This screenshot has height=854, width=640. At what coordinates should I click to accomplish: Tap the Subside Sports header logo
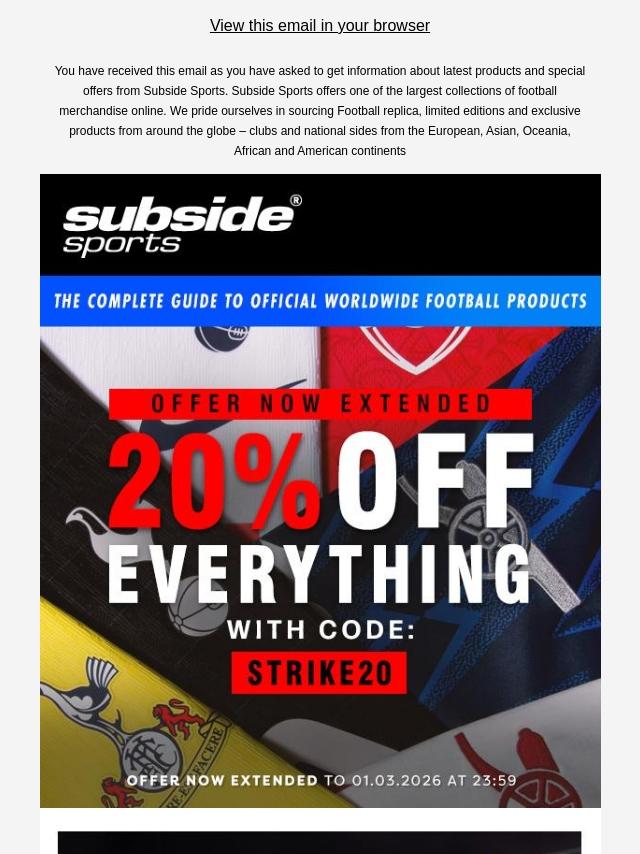(182, 225)
